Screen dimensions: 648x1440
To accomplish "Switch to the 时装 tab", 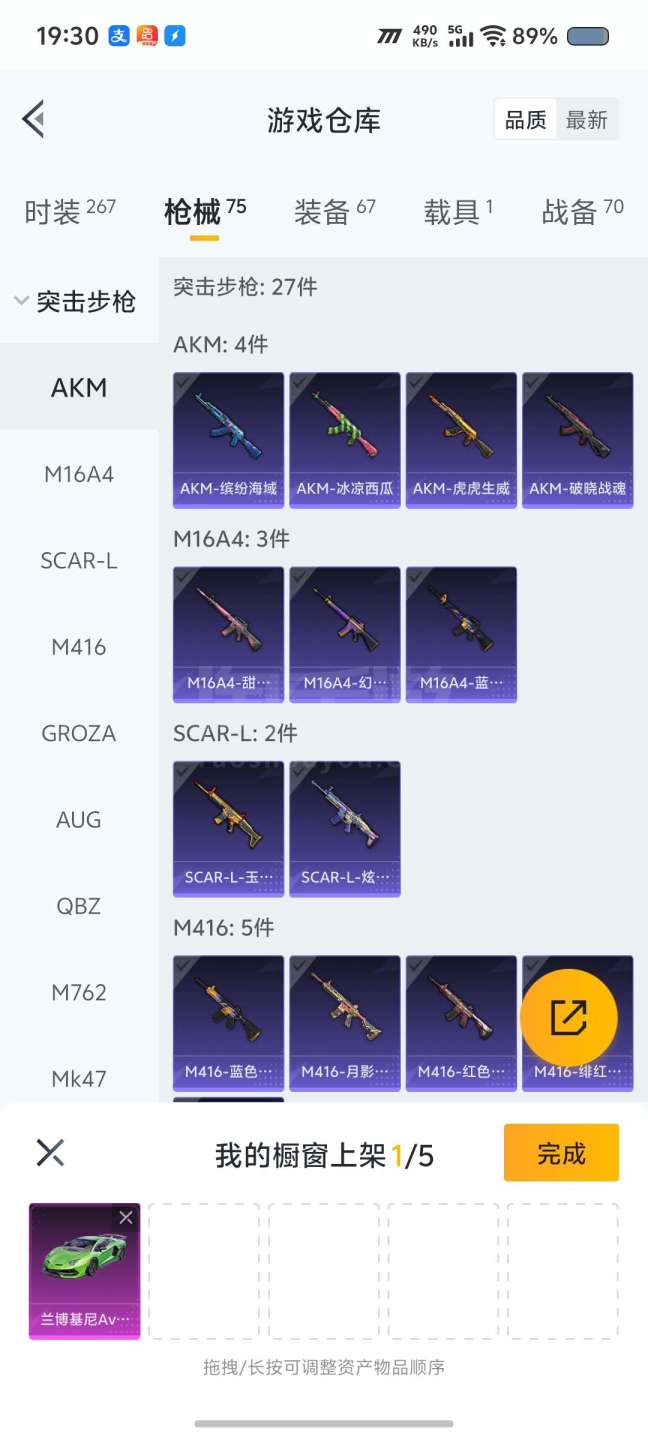I will pos(68,211).
